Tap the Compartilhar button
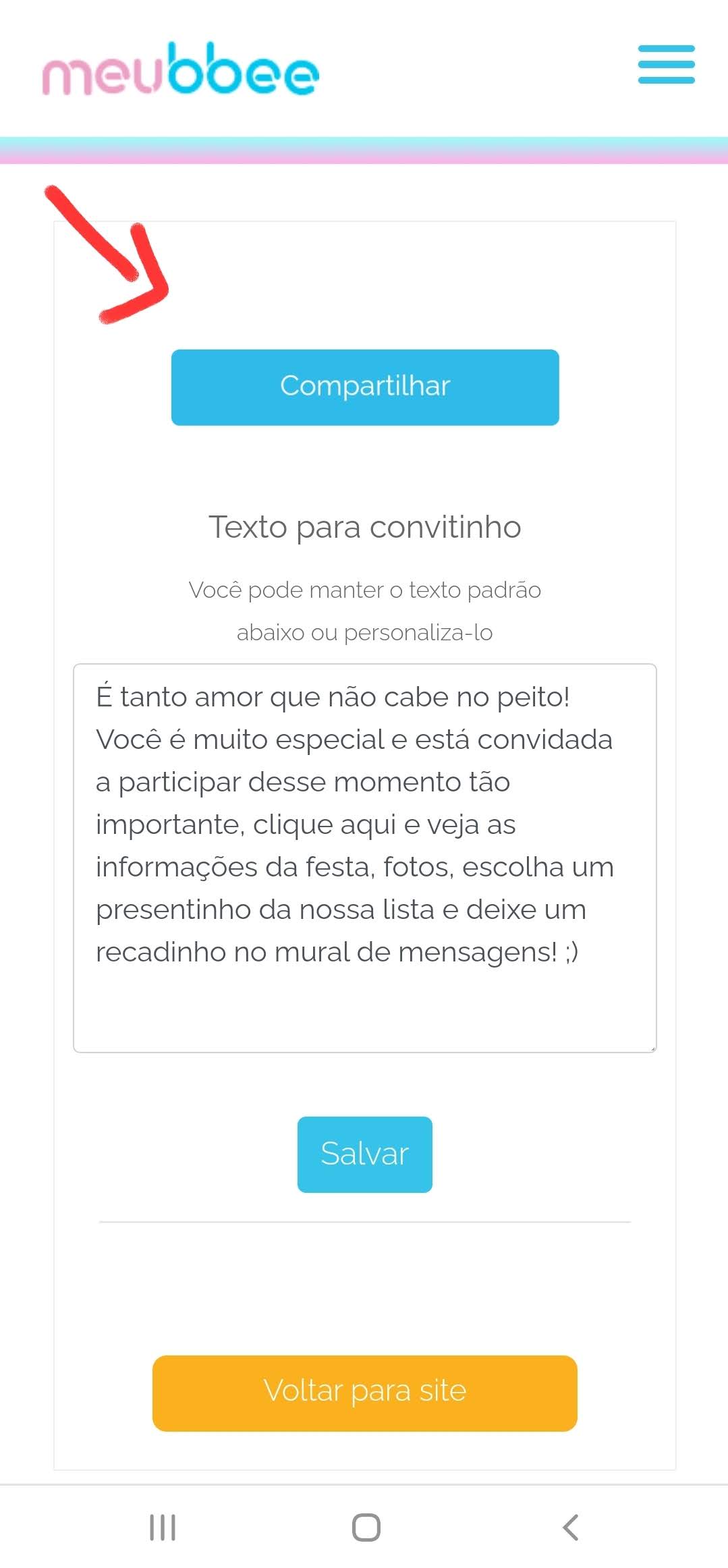 pos(365,387)
